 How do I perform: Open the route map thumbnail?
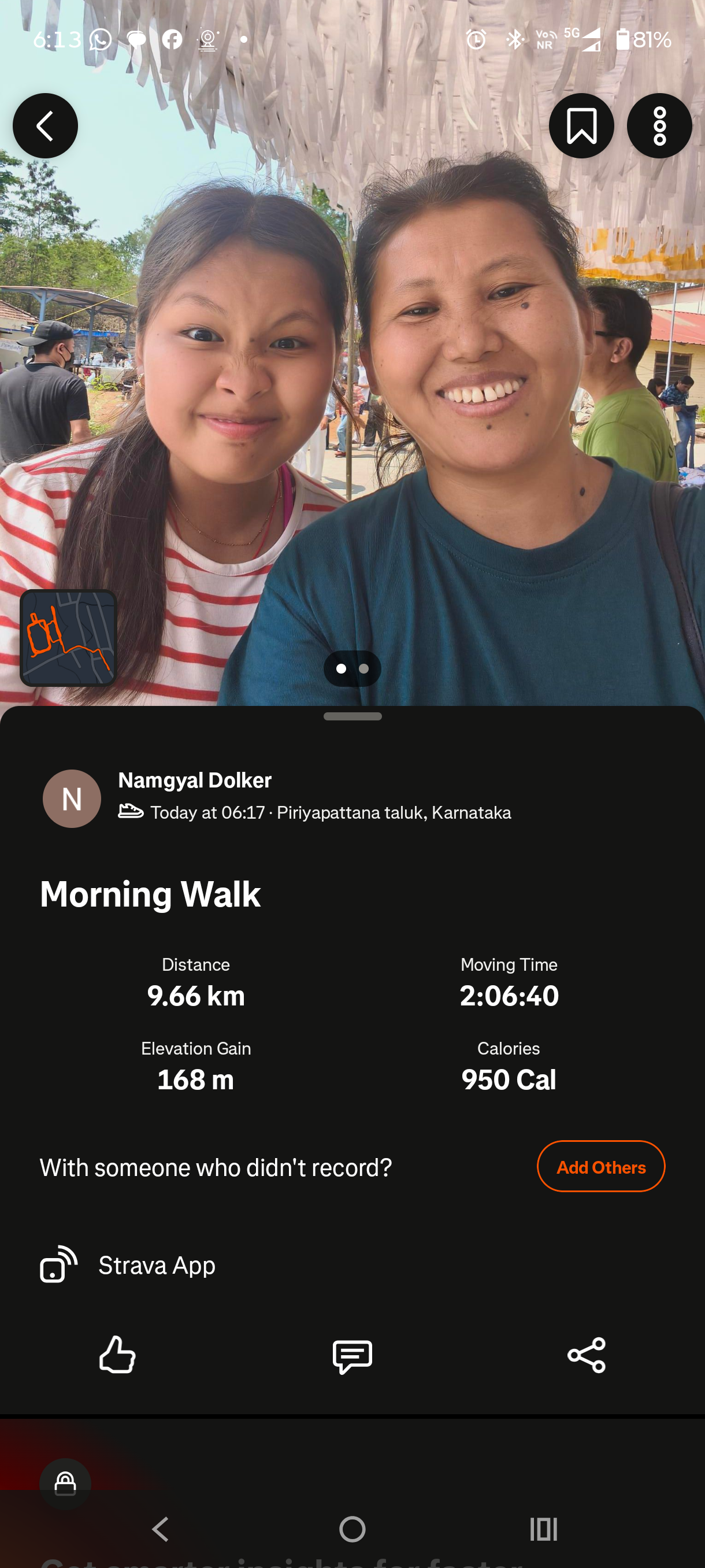68,637
